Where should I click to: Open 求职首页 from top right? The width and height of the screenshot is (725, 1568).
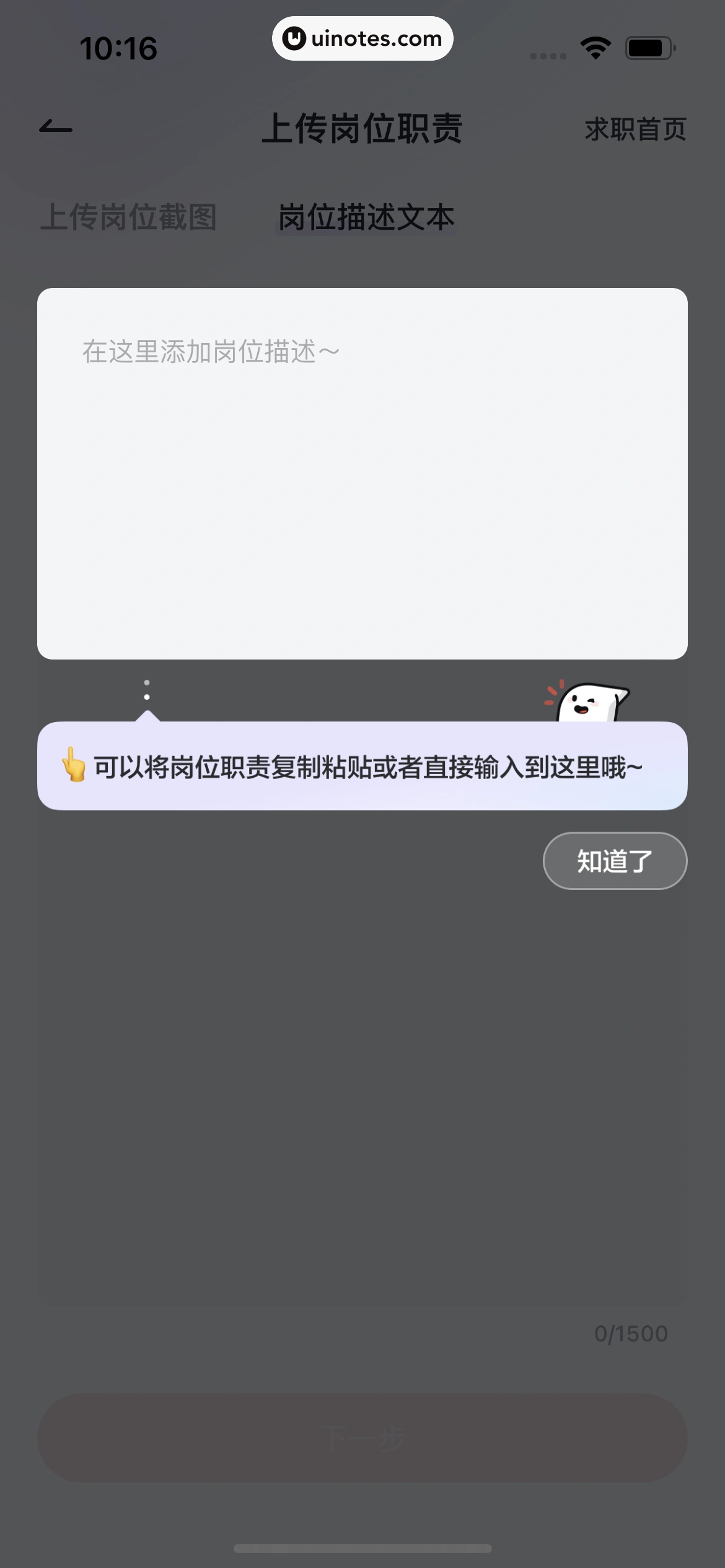[x=633, y=128]
